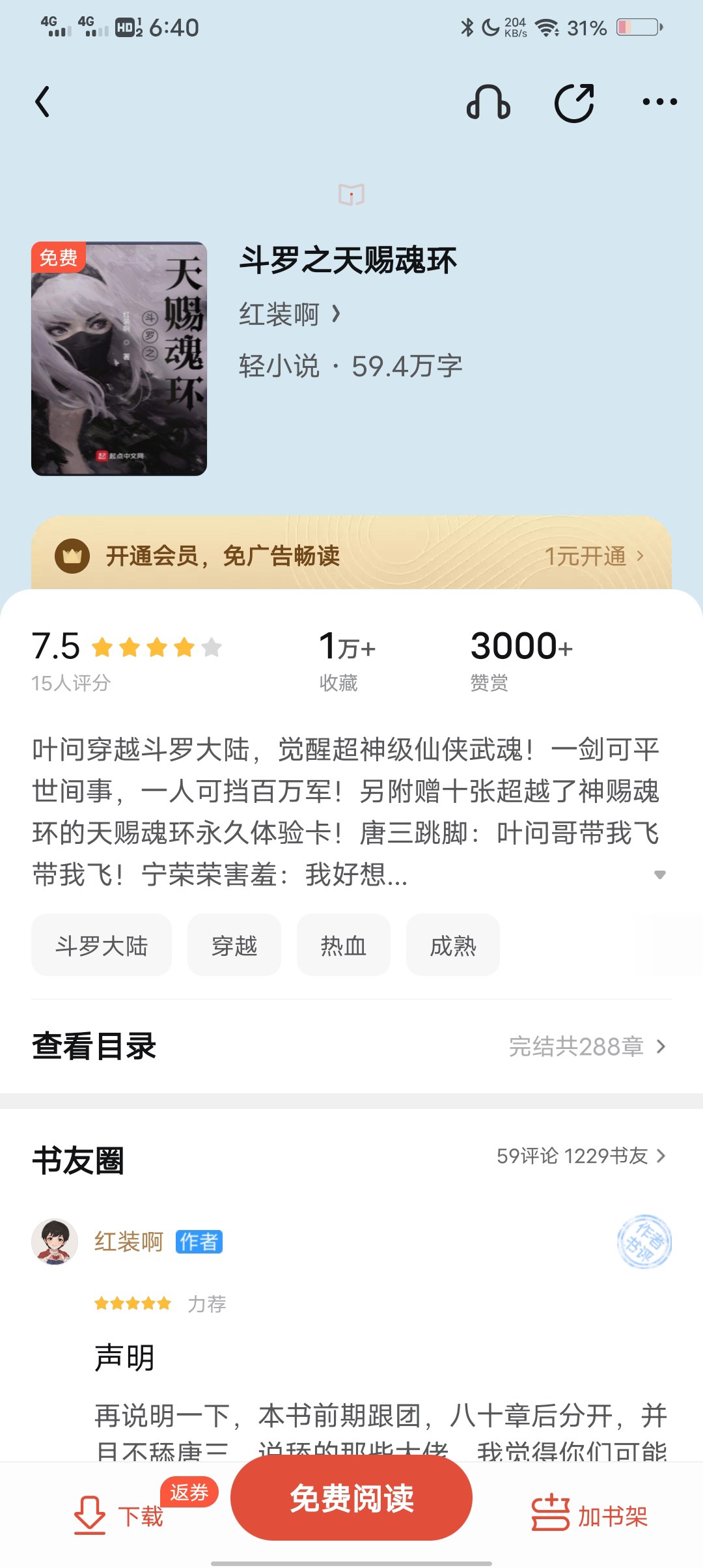Select the 穿越 tag
Viewport: 703px width, 1568px height.
(234, 945)
